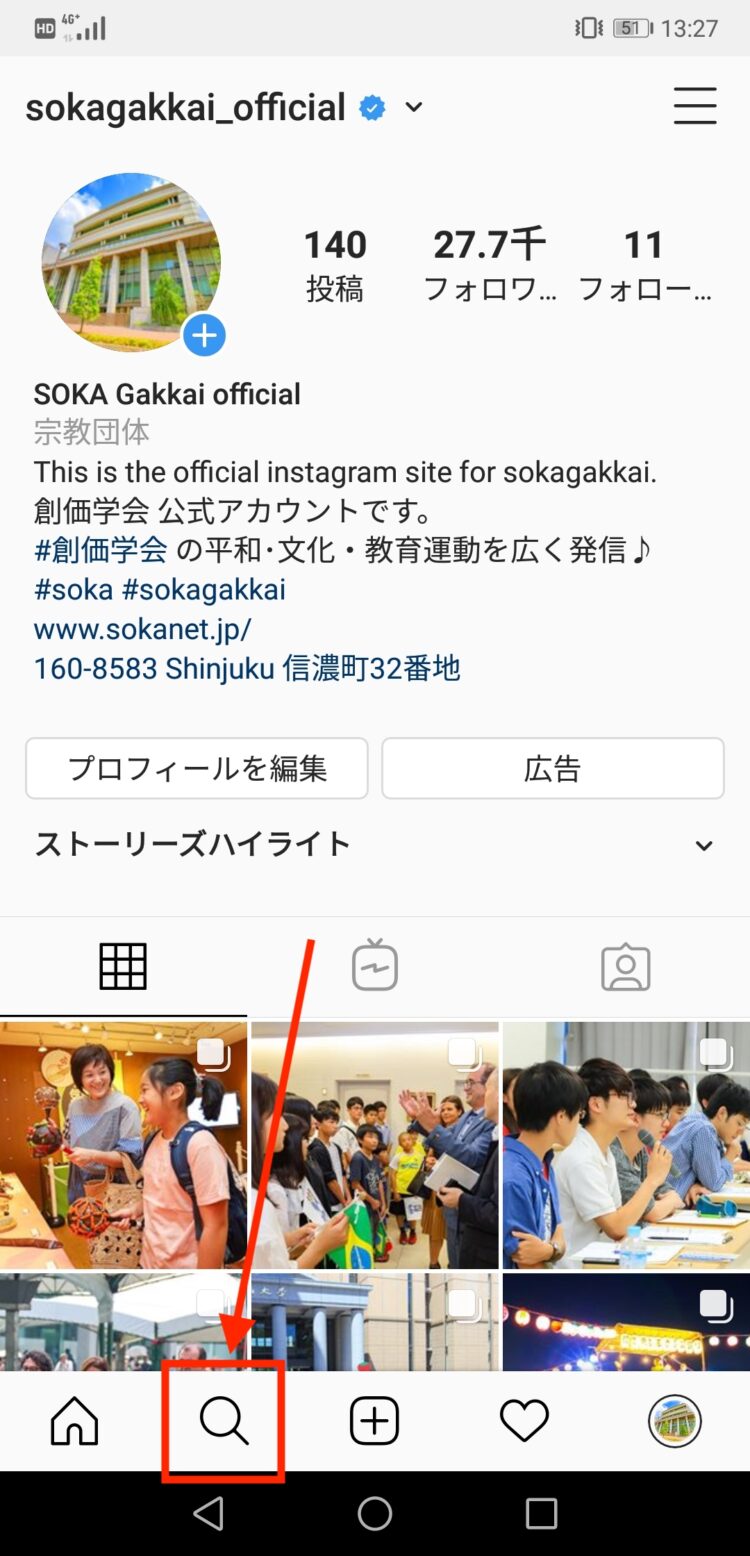
Task: Open the #sokagakkai hashtag
Action: [x=204, y=589]
